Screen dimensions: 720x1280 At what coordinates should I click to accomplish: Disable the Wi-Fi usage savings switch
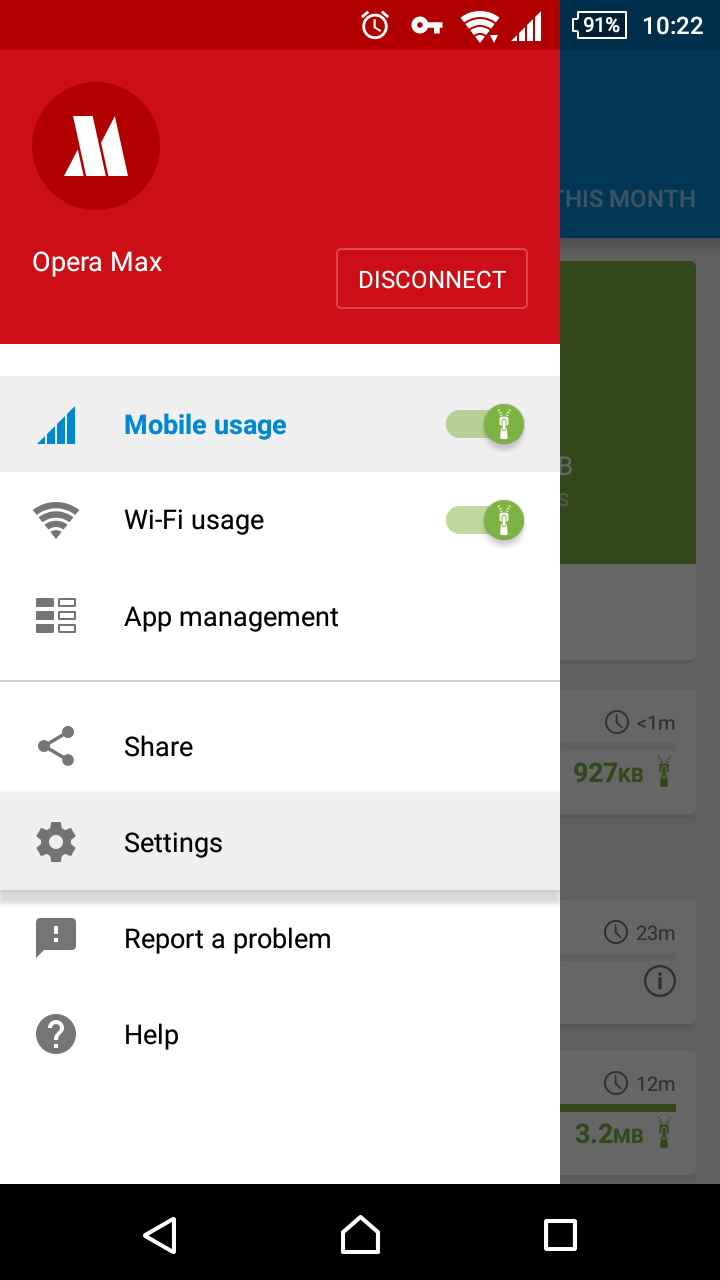pyautogui.click(x=486, y=520)
